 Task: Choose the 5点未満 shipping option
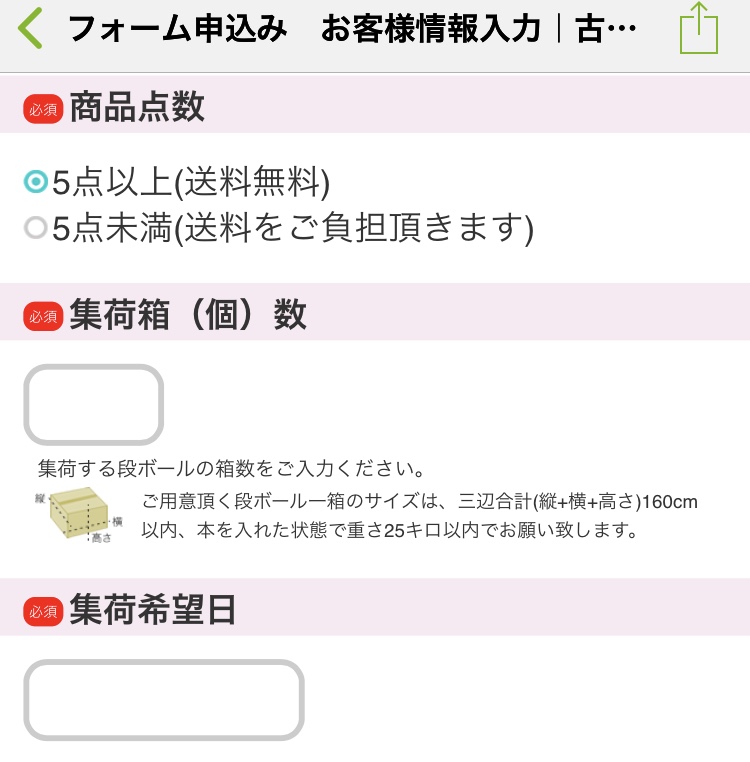point(38,228)
